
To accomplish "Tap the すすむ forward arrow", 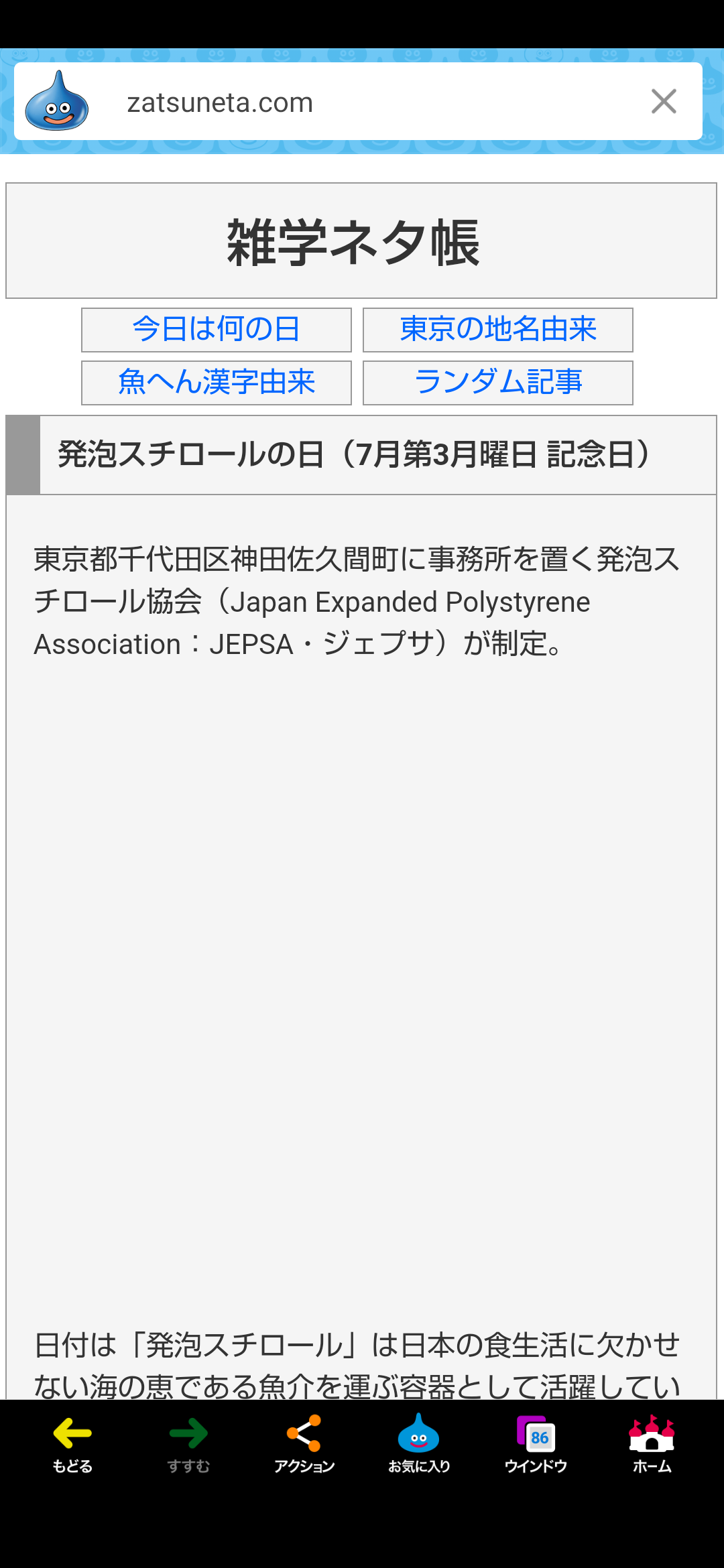I will coord(188,1443).
